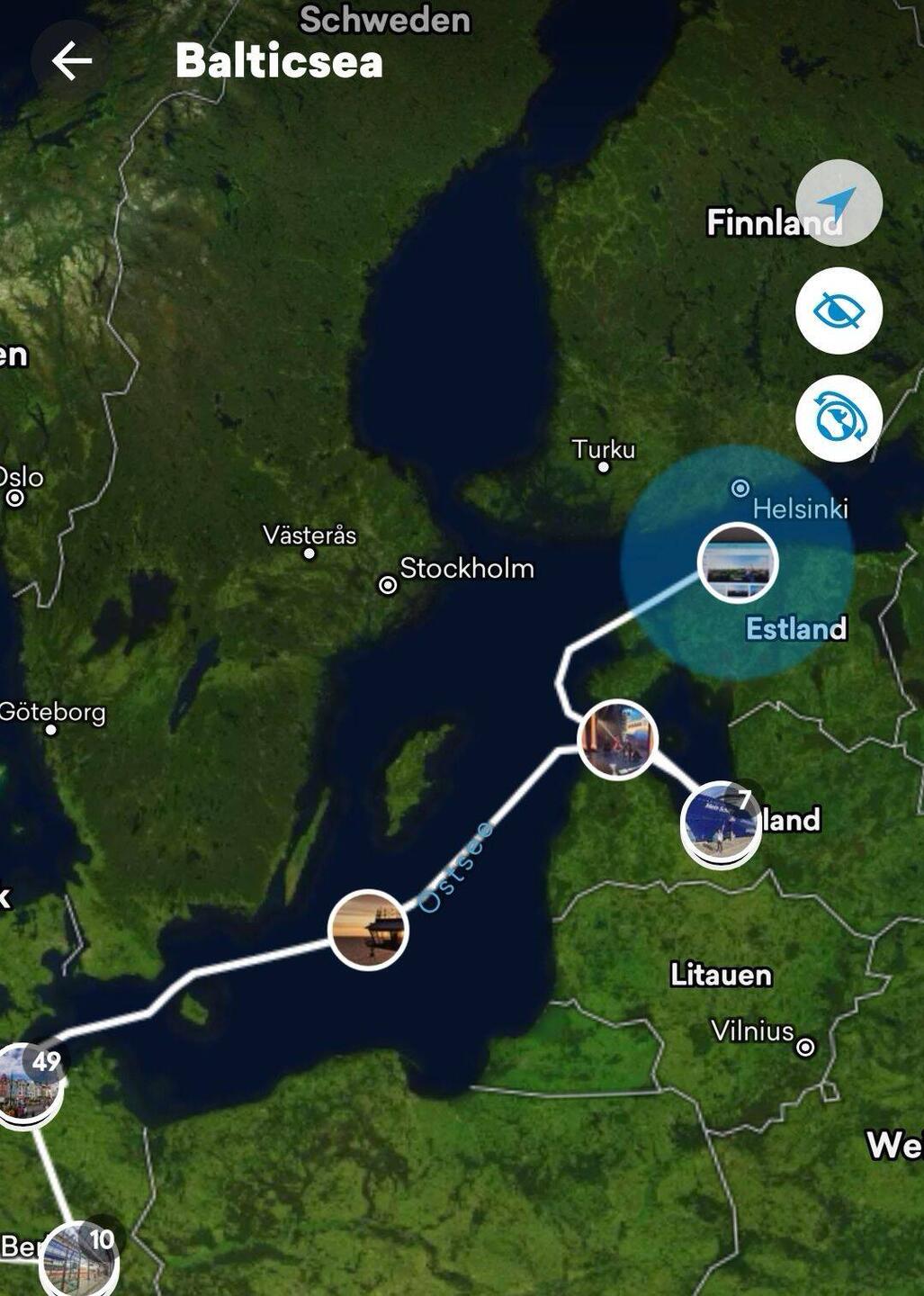Go back using the arrow icon
Screen dimensions: 924x1296
72,61
